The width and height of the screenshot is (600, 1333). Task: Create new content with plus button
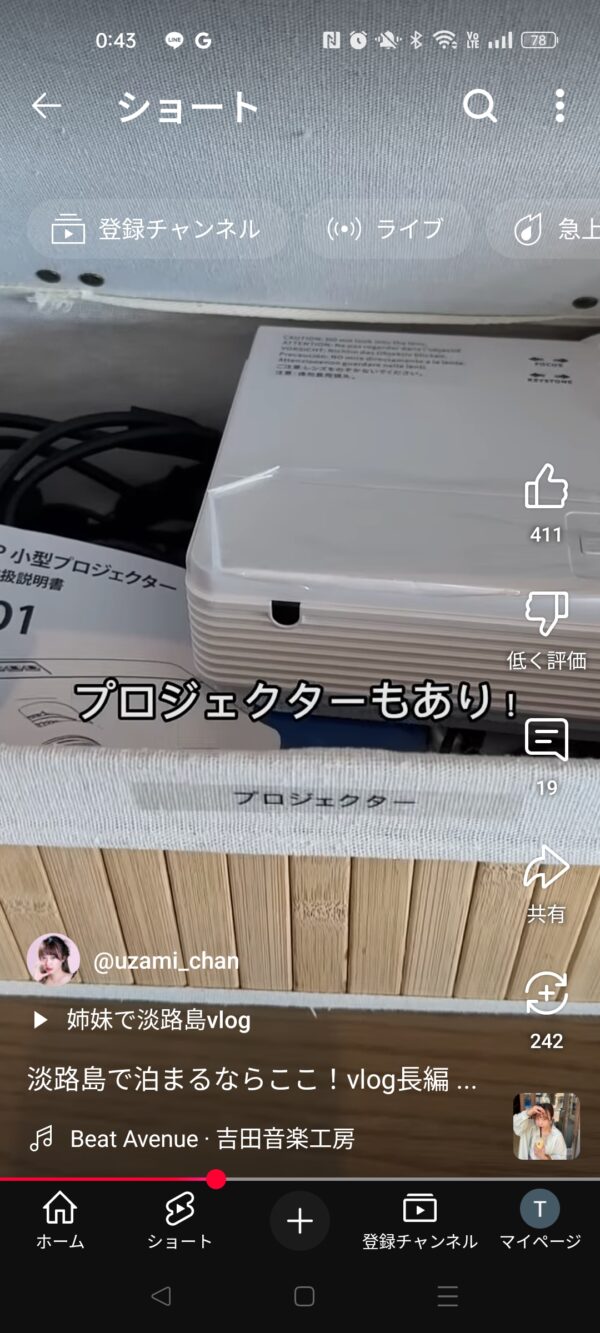[x=300, y=1220]
